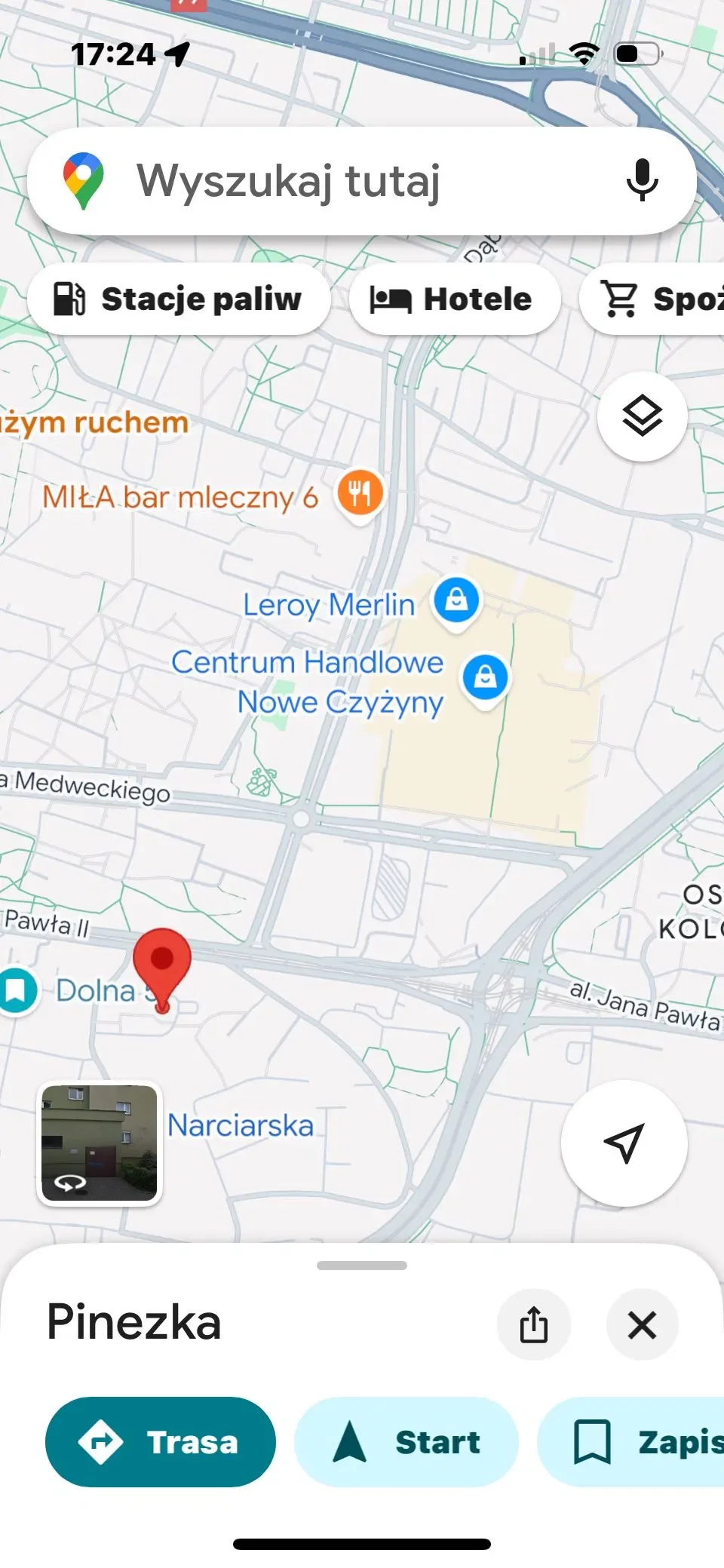Open the map layers button
Image resolution: width=724 pixels, height=1568 pixels.
click(x=642, y=416)
